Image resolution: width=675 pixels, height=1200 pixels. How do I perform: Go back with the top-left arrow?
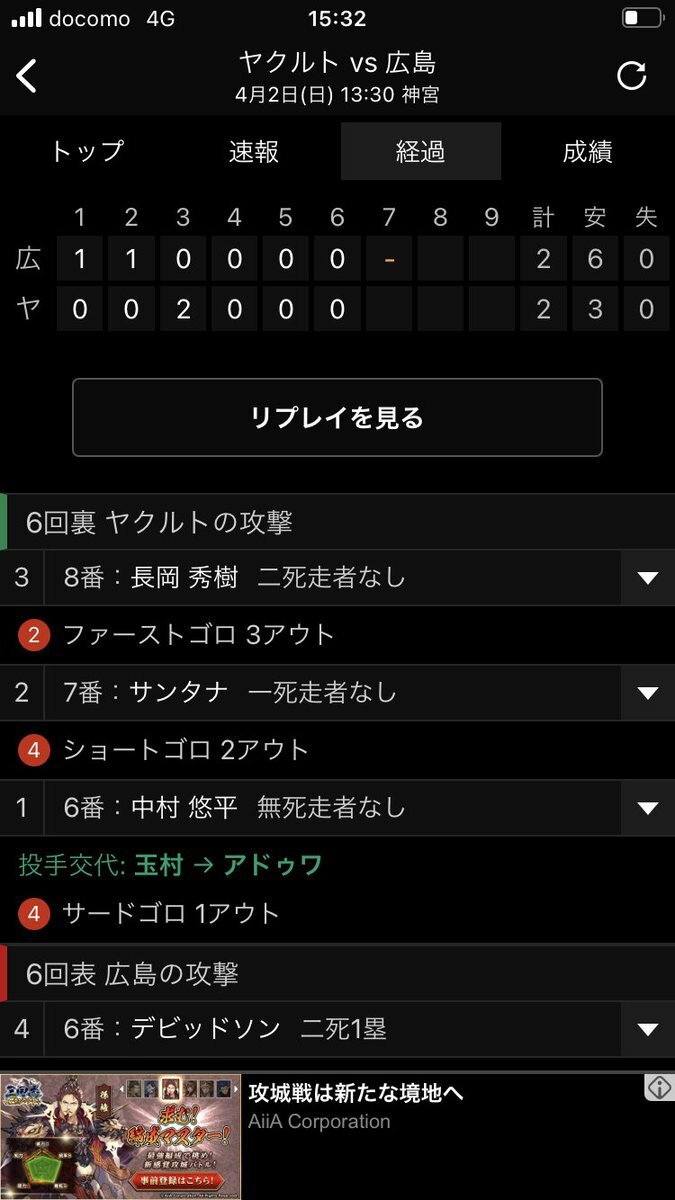coord(27,77)
